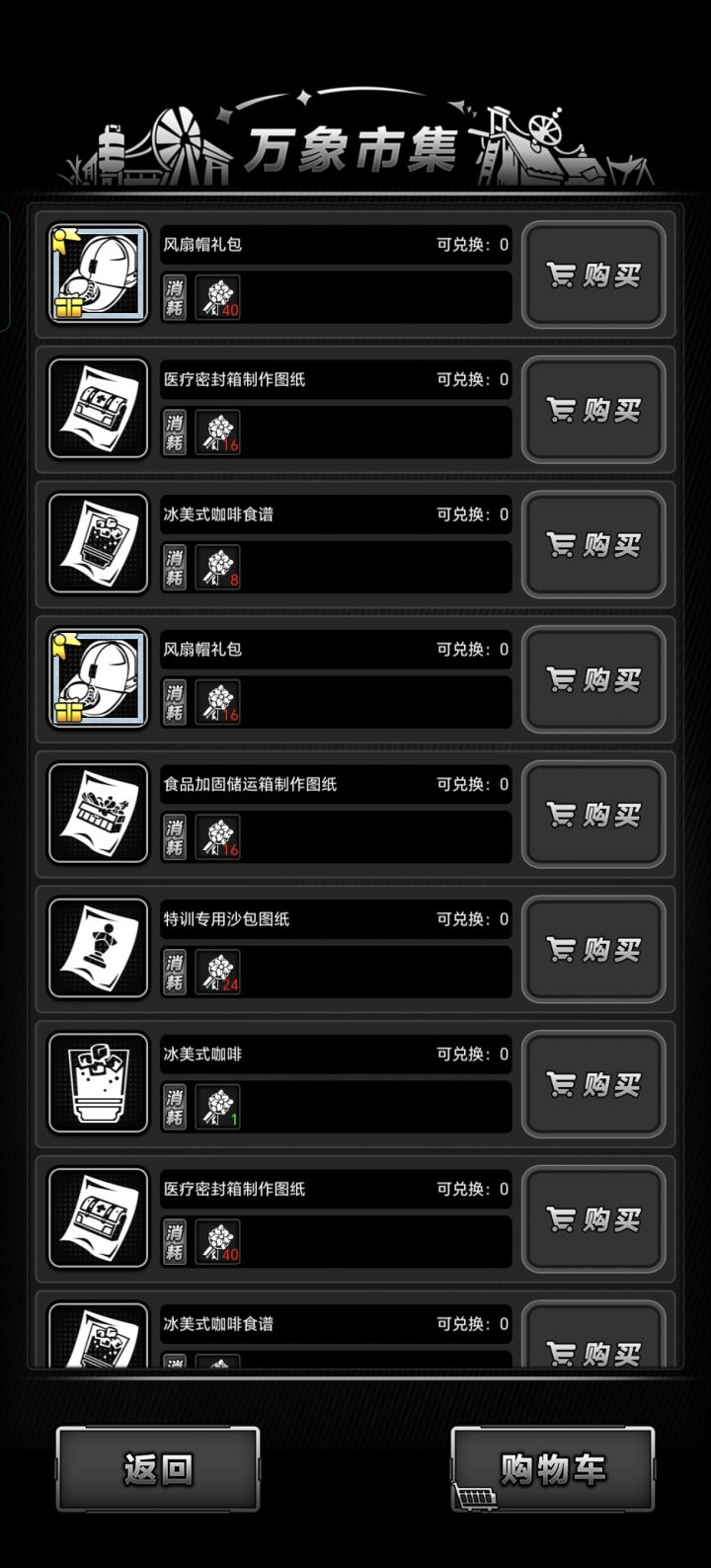
Task: Select the second 风扇帽礼包 gift icon
Action: (x=97, y=677)
